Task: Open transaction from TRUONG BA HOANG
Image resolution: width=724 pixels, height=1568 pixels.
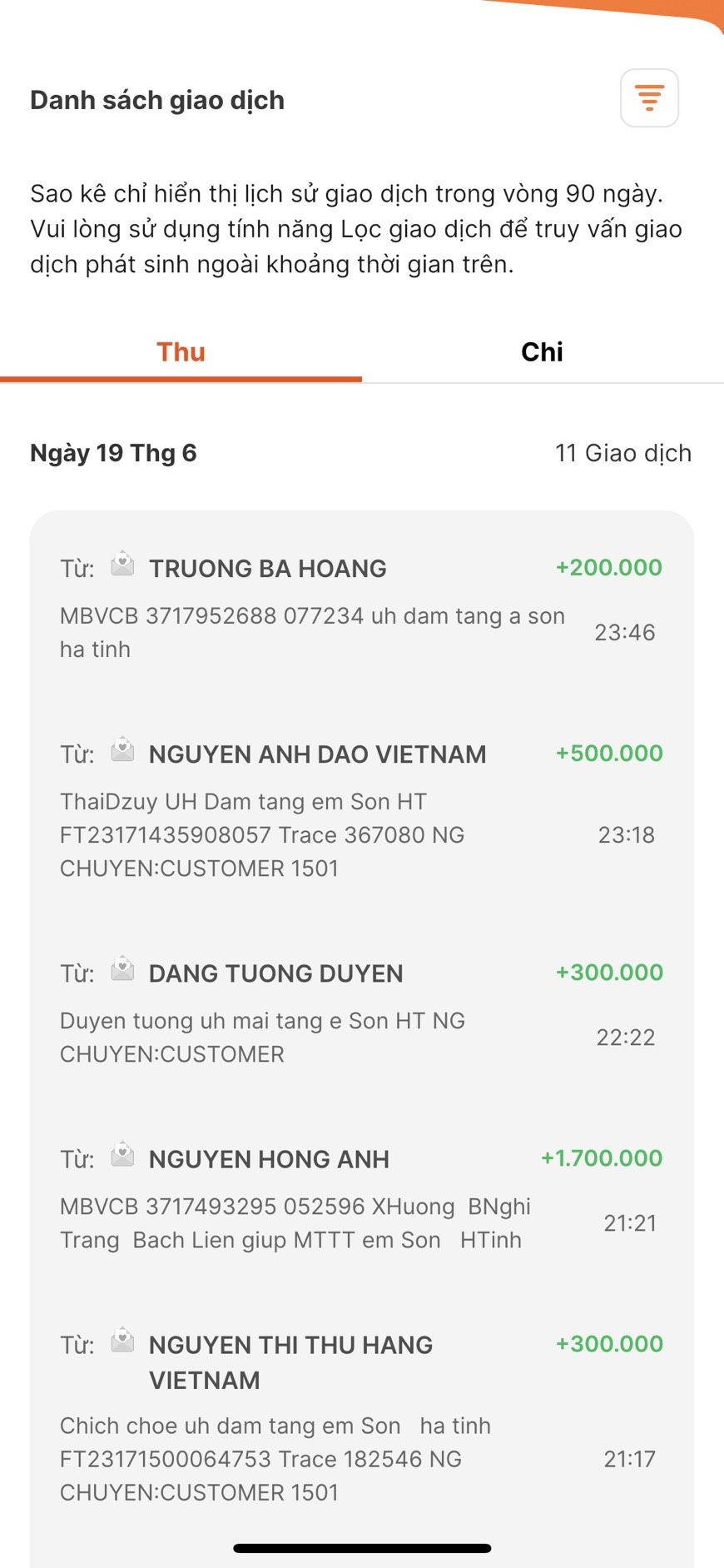Action: pos(361,606)
